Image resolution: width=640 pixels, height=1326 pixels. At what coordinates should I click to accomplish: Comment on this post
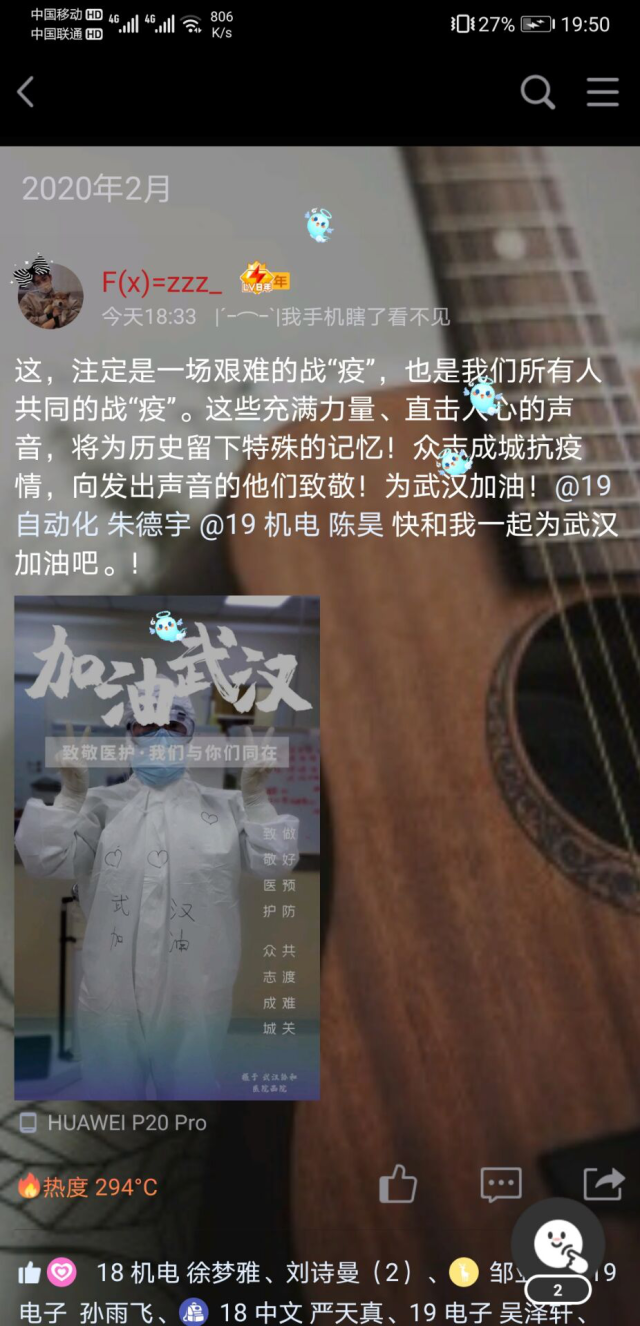[x=500, y=1185]
